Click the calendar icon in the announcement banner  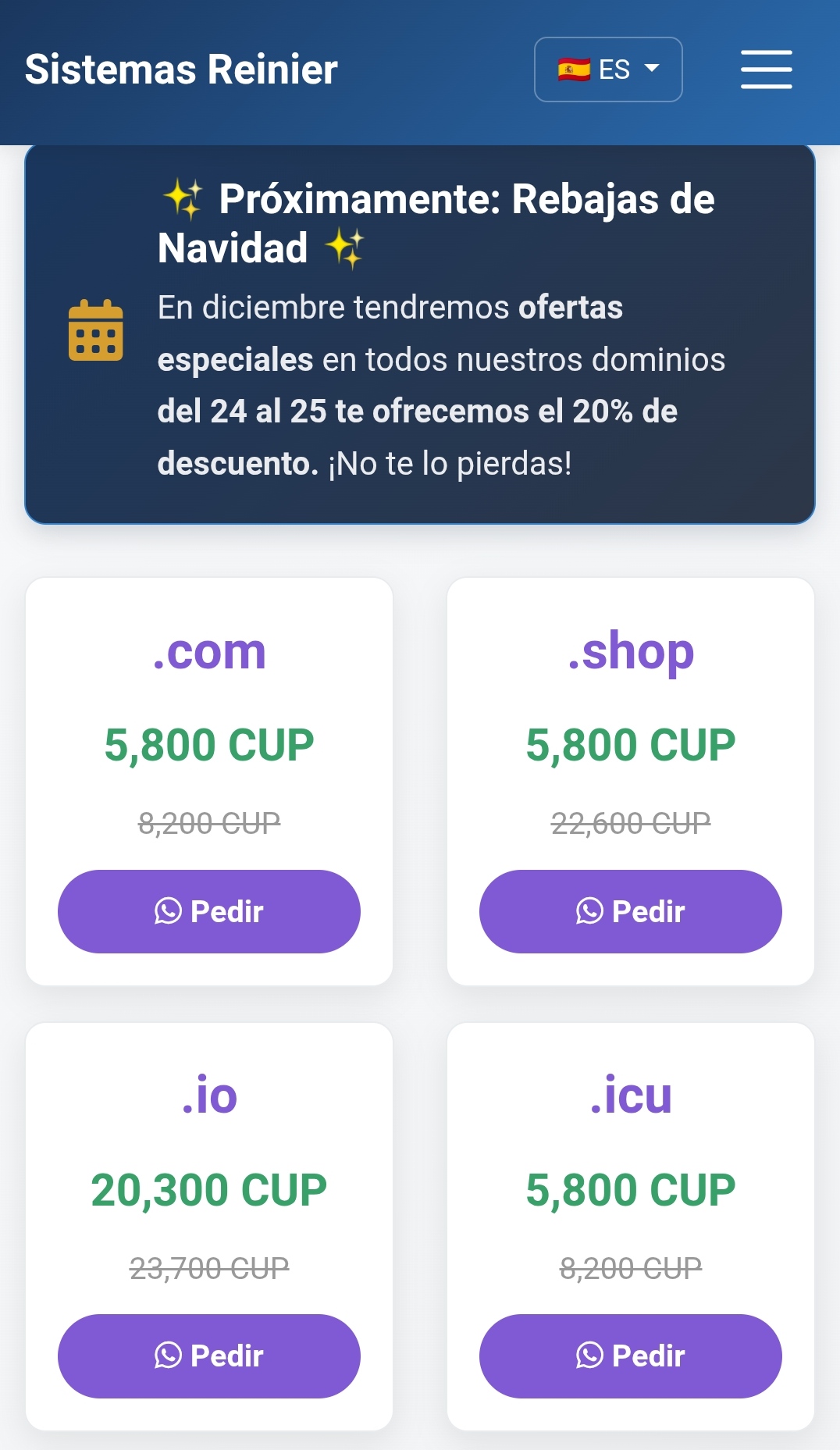97,331
